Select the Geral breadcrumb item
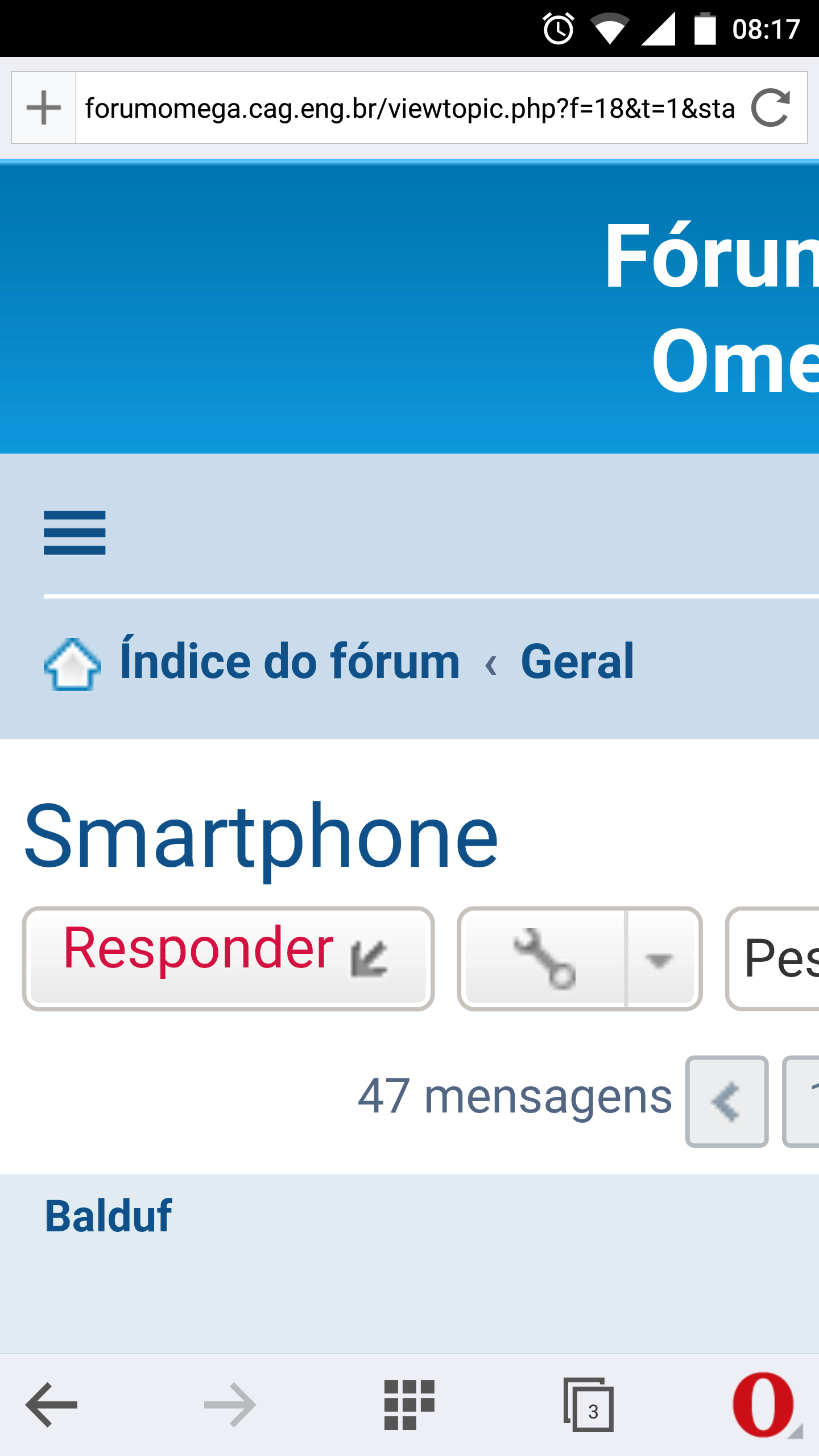 pos(576,660)
